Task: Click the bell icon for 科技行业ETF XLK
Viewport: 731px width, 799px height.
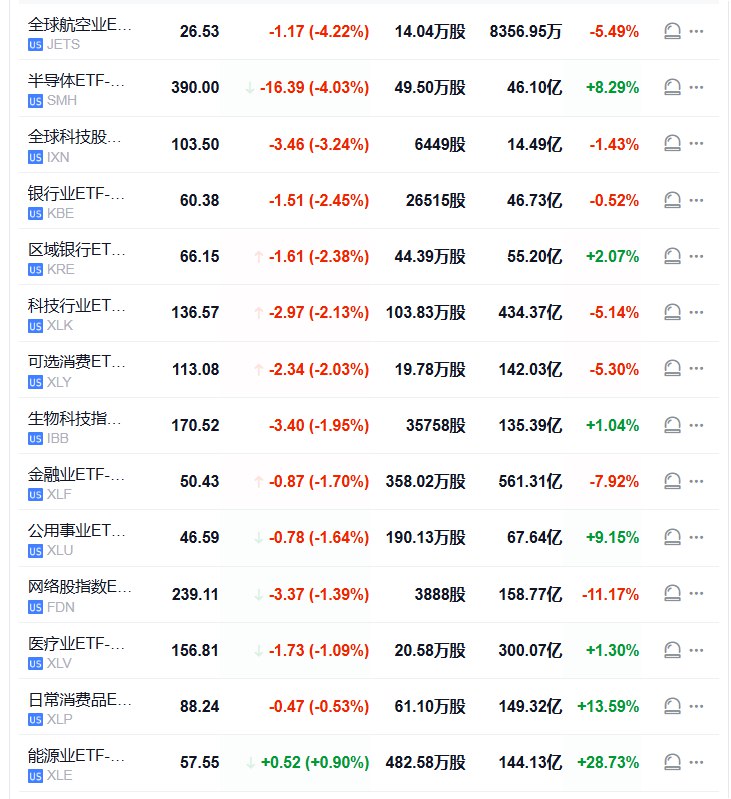Action: click(671, 311)
